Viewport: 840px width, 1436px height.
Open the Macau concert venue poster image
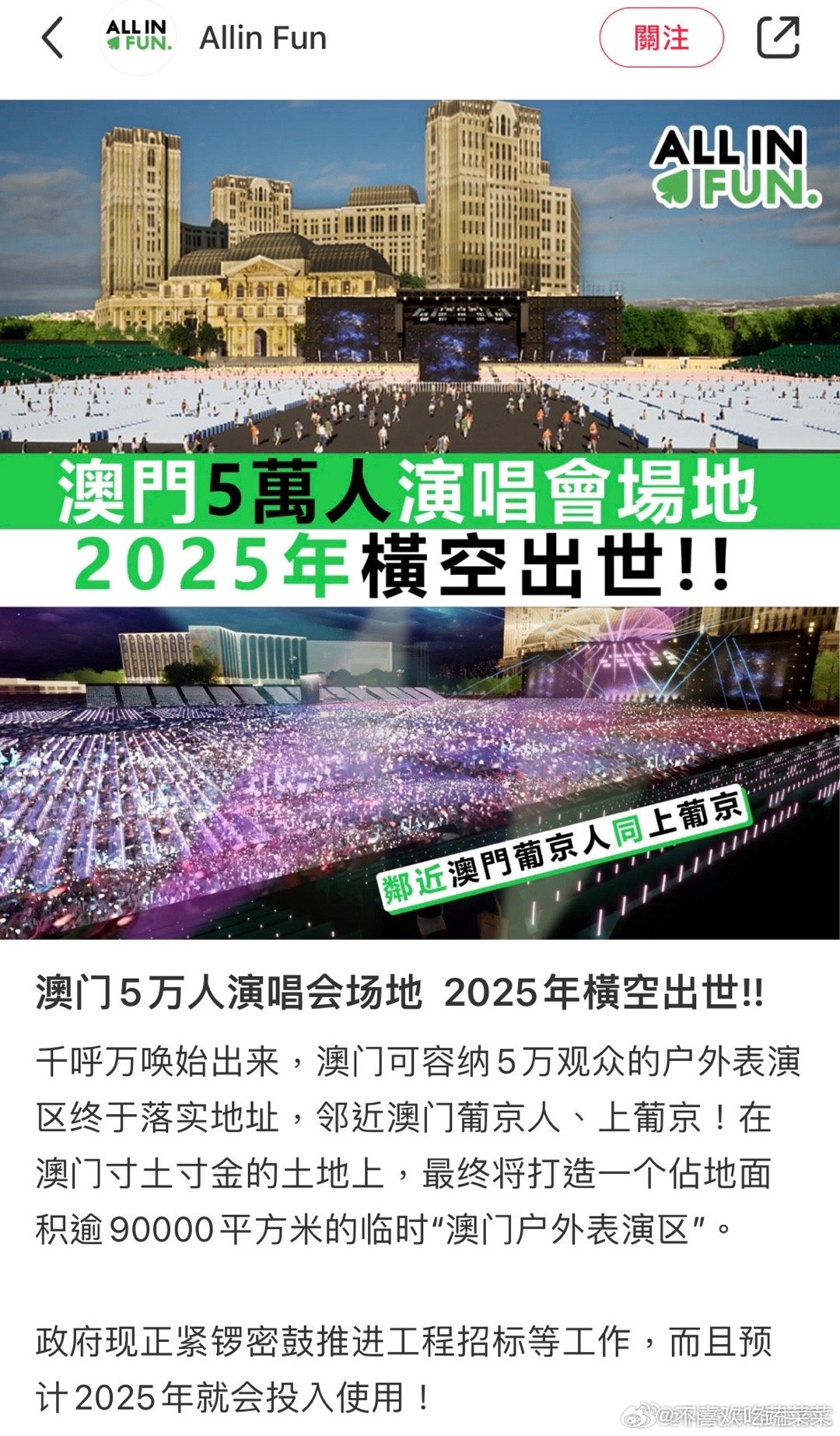pyautogui.click(x=420, y=519)
